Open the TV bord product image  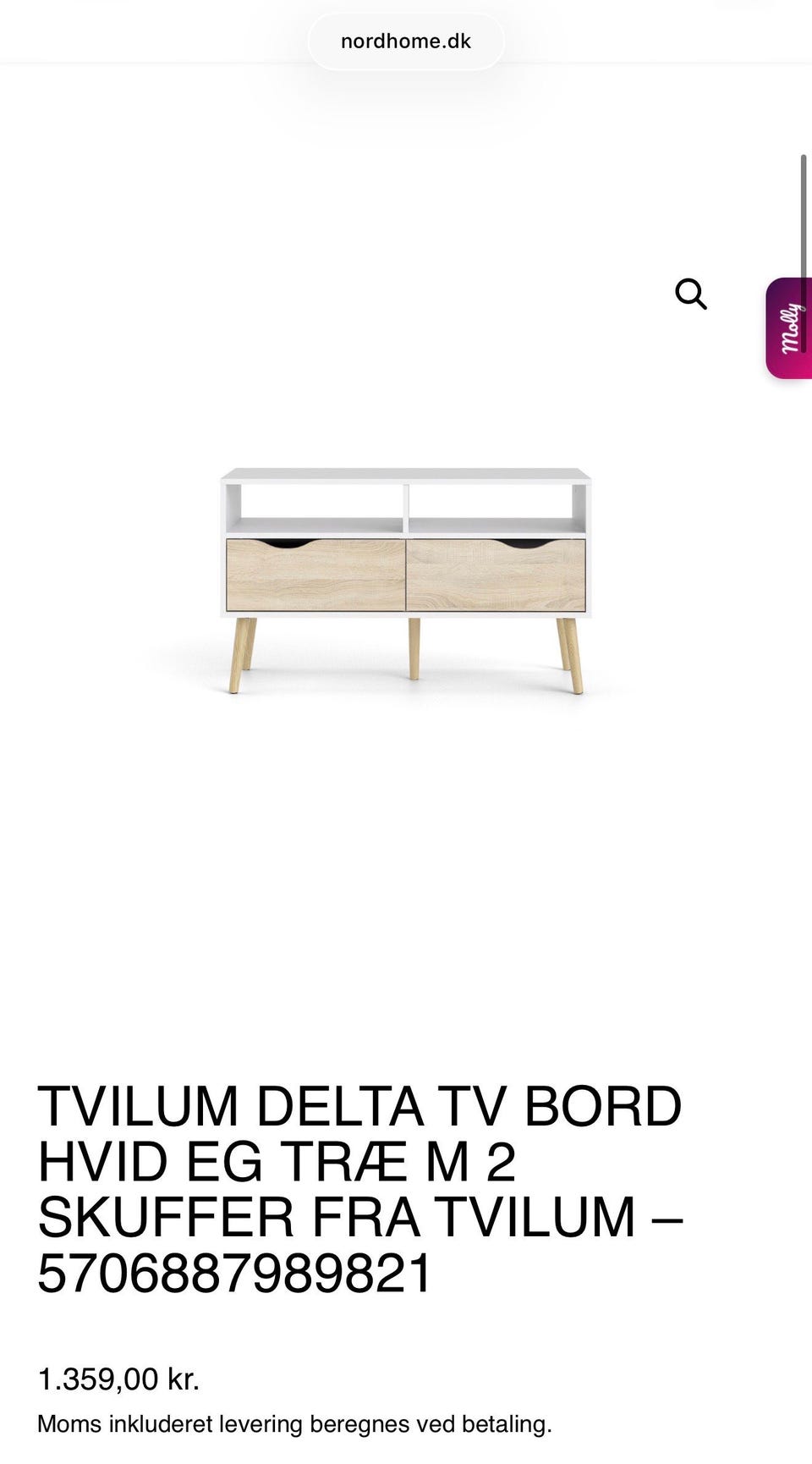[405, 581]
